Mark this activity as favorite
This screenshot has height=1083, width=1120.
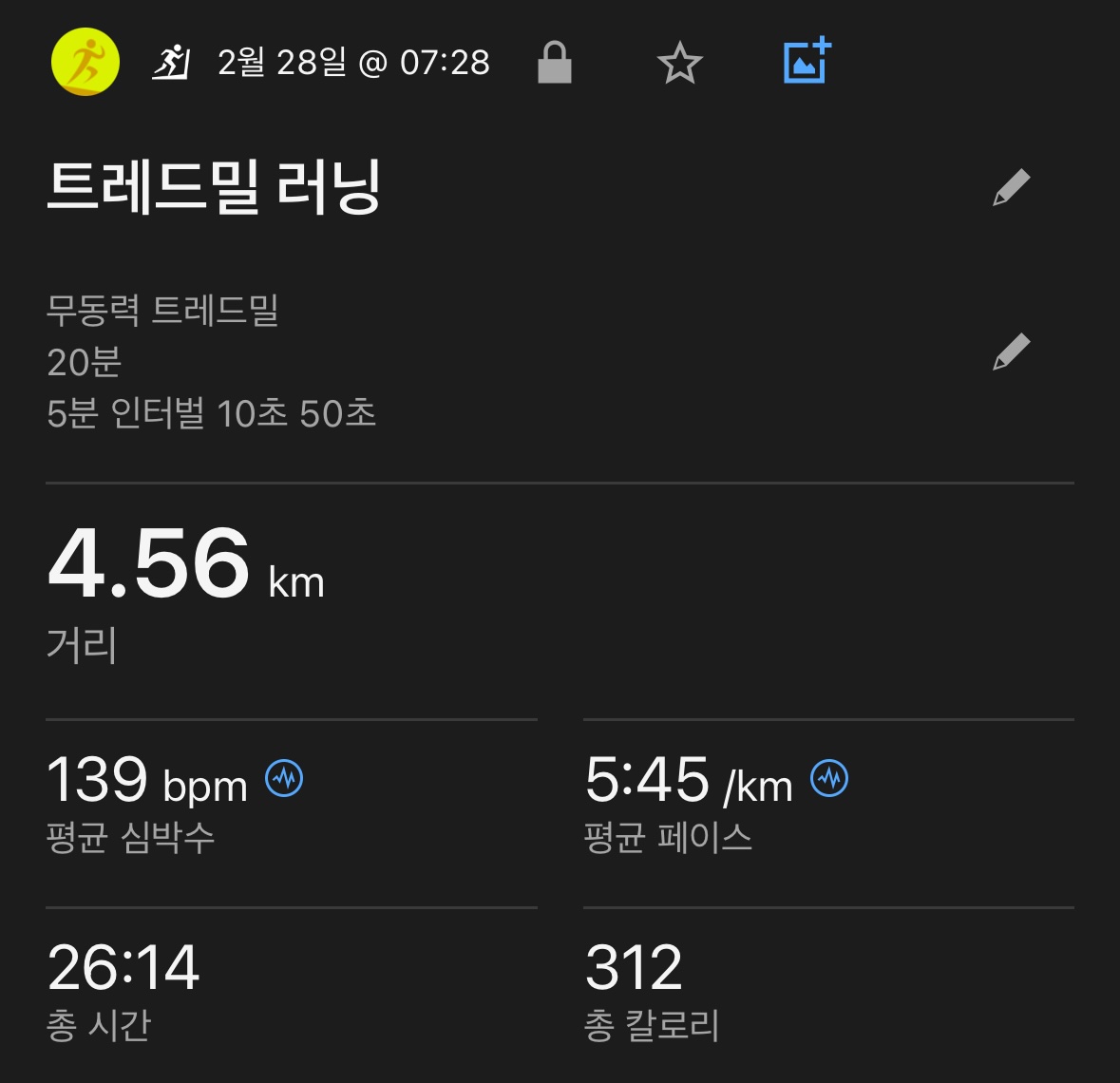[680, 64]
